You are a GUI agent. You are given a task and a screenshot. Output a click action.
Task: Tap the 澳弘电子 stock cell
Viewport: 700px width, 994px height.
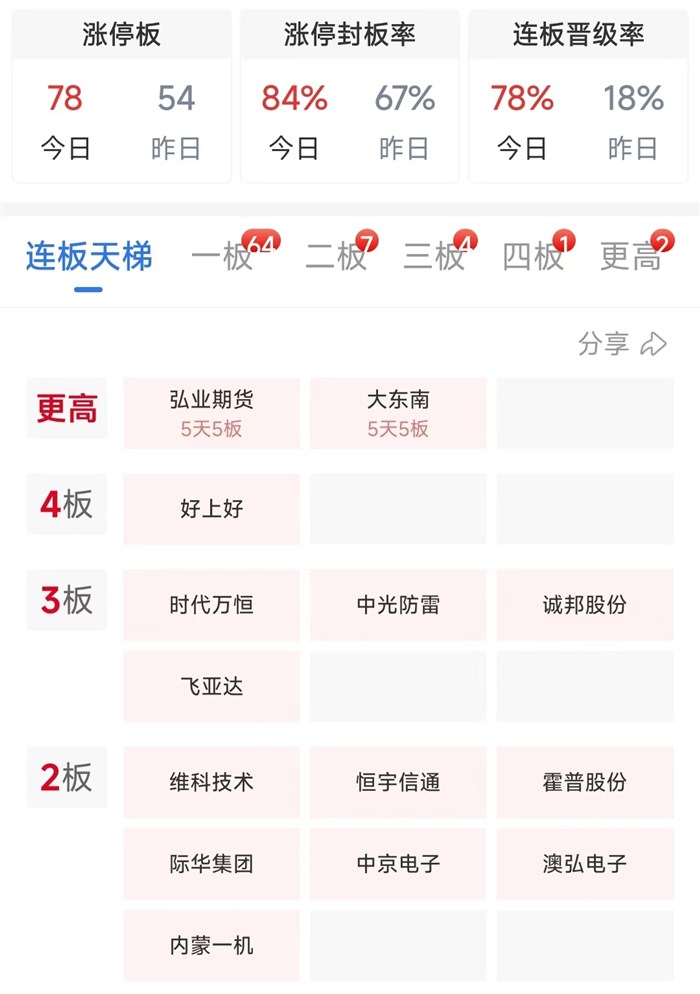(585, 863)
